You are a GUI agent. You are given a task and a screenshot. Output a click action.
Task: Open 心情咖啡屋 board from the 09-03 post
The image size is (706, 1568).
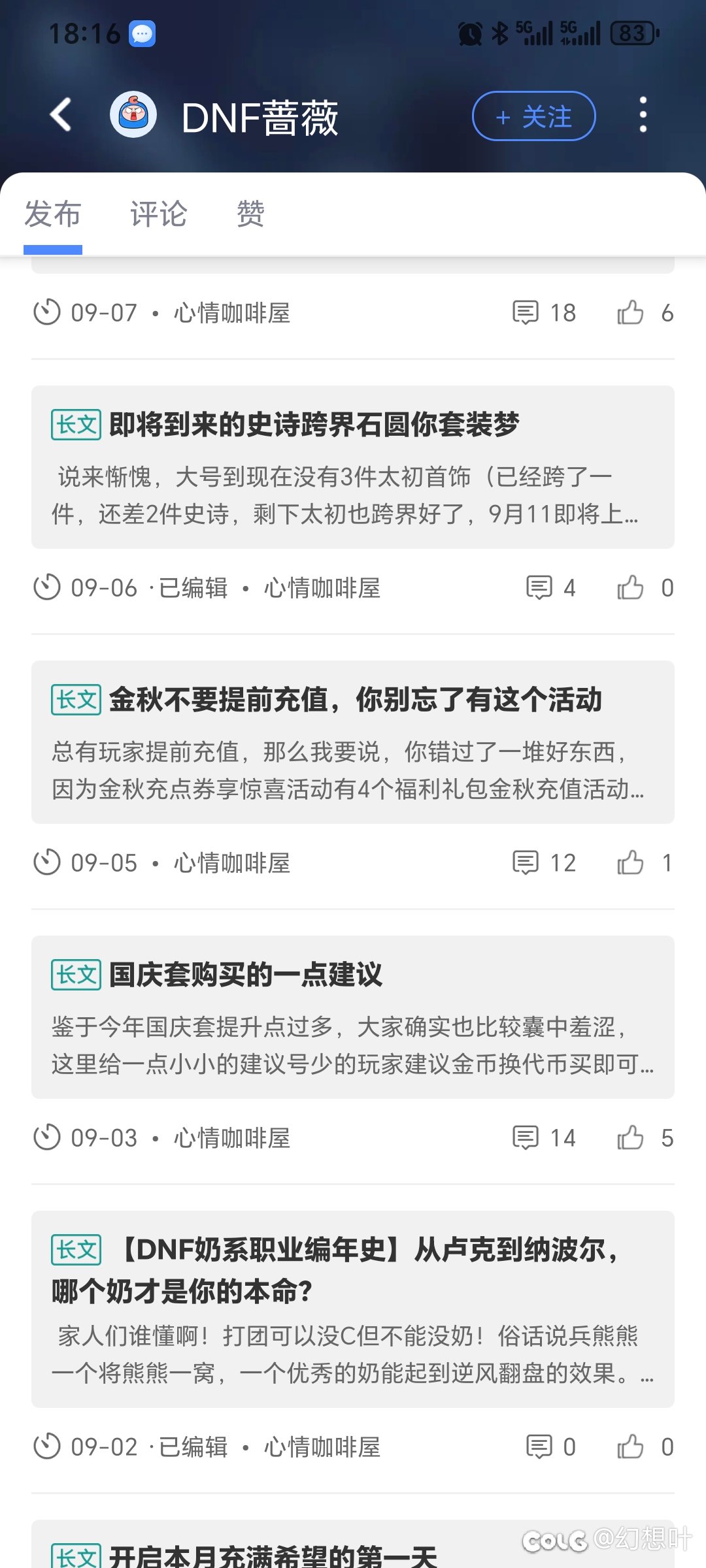coord(232,1138)
